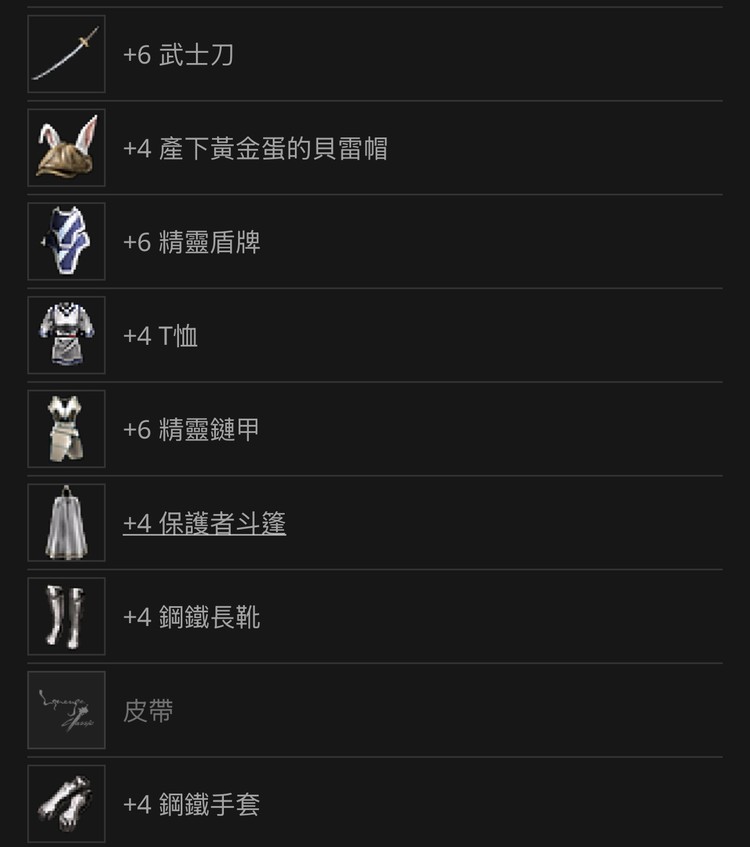Click the +4 鋼鐵長靴 item entry
The image size is (750, 847).
click(x=190, y=617)
